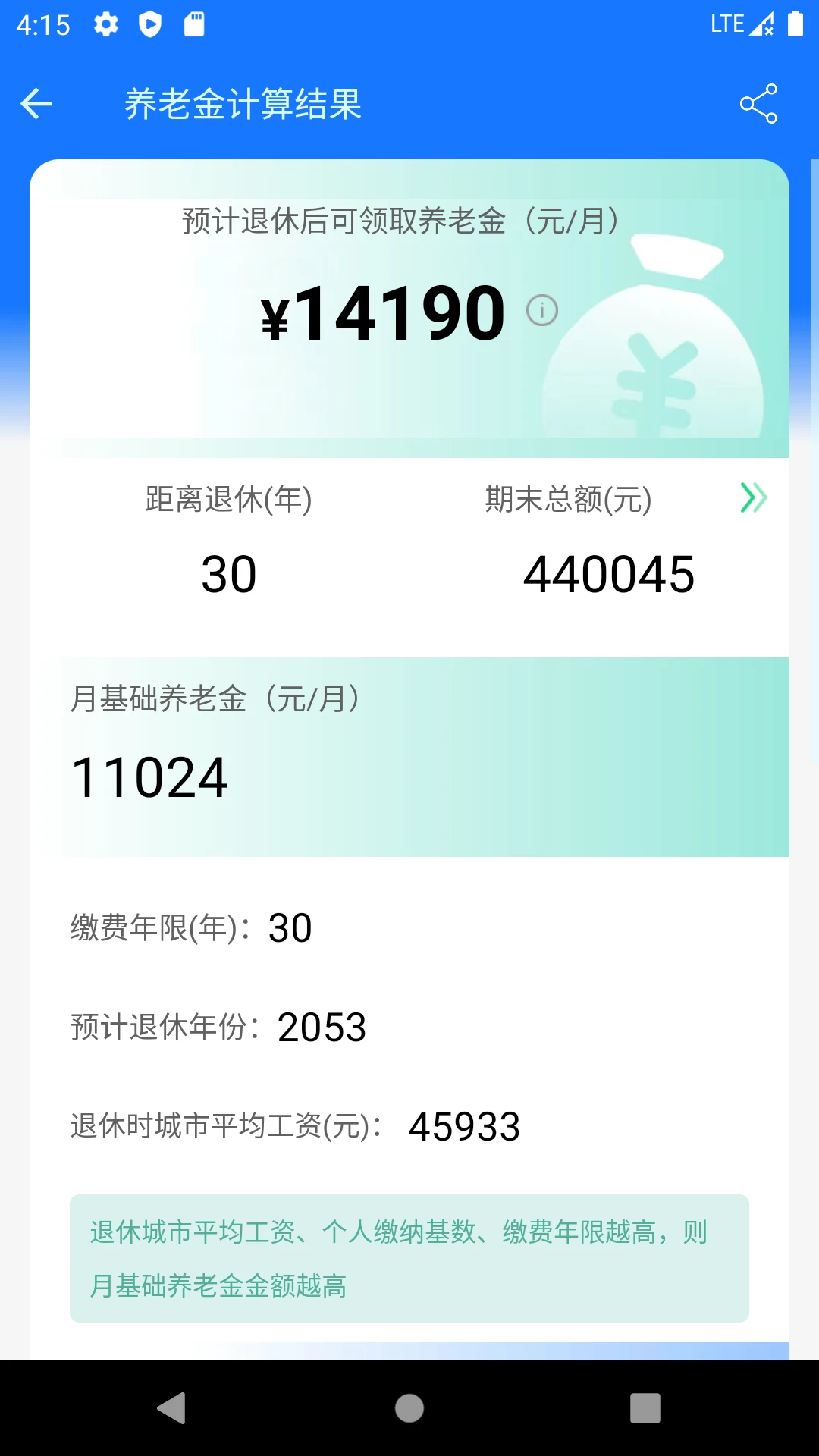Tap the green tip banner about average wage

click(x=409, y=1257)
